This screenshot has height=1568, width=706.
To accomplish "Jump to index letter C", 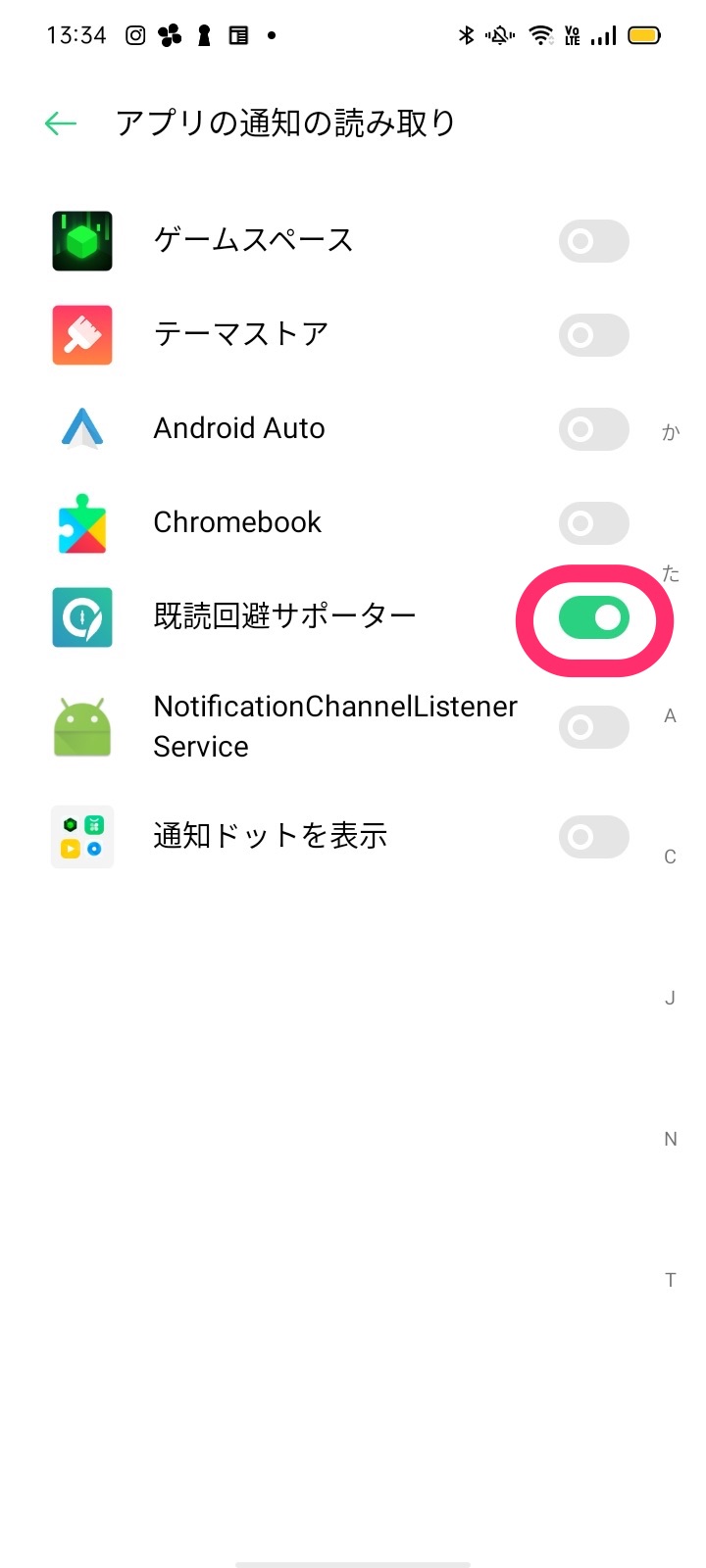I will click(671, 857).
